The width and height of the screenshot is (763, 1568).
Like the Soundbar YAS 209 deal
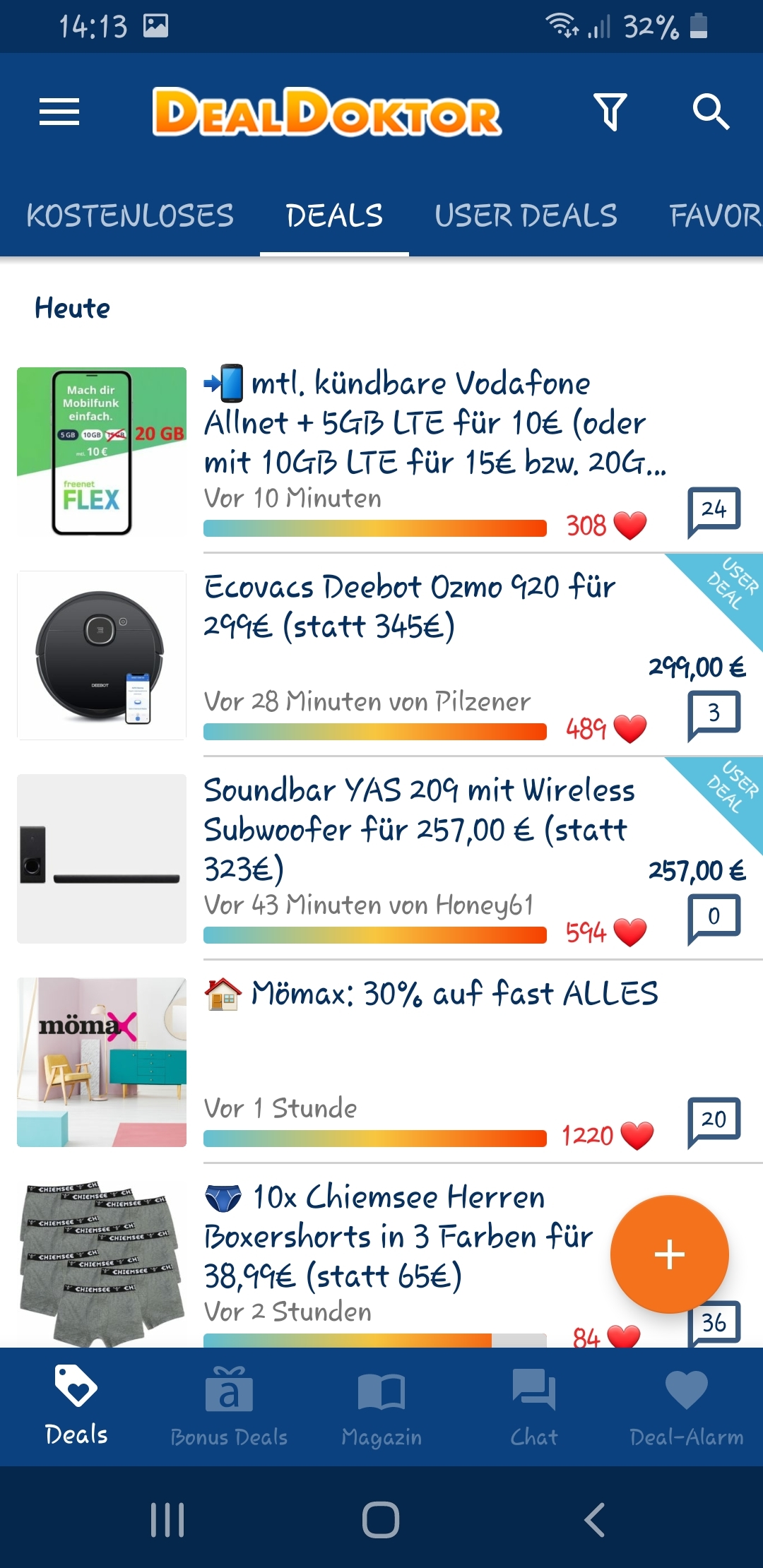[x=630, y=932]
